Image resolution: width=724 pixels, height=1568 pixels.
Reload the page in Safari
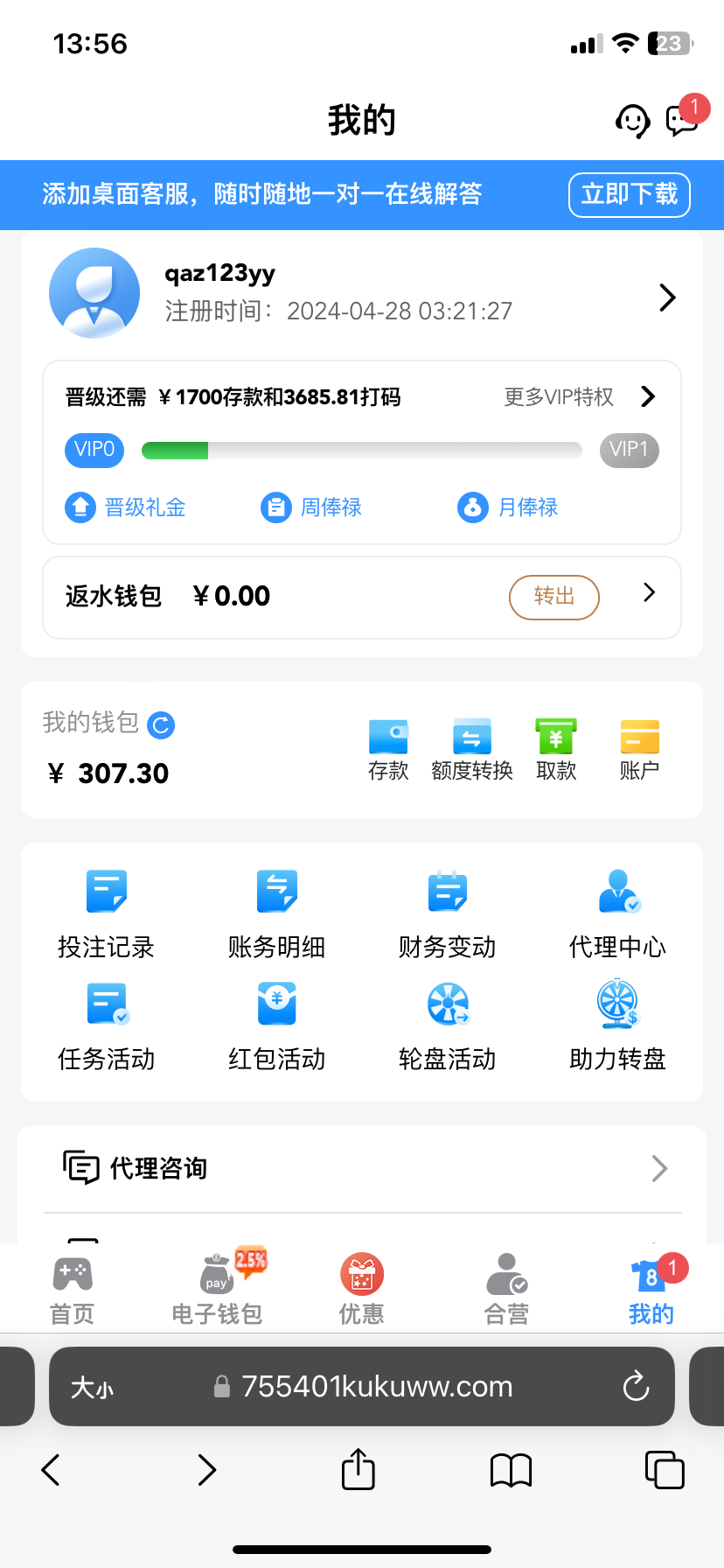(636, 1387)
